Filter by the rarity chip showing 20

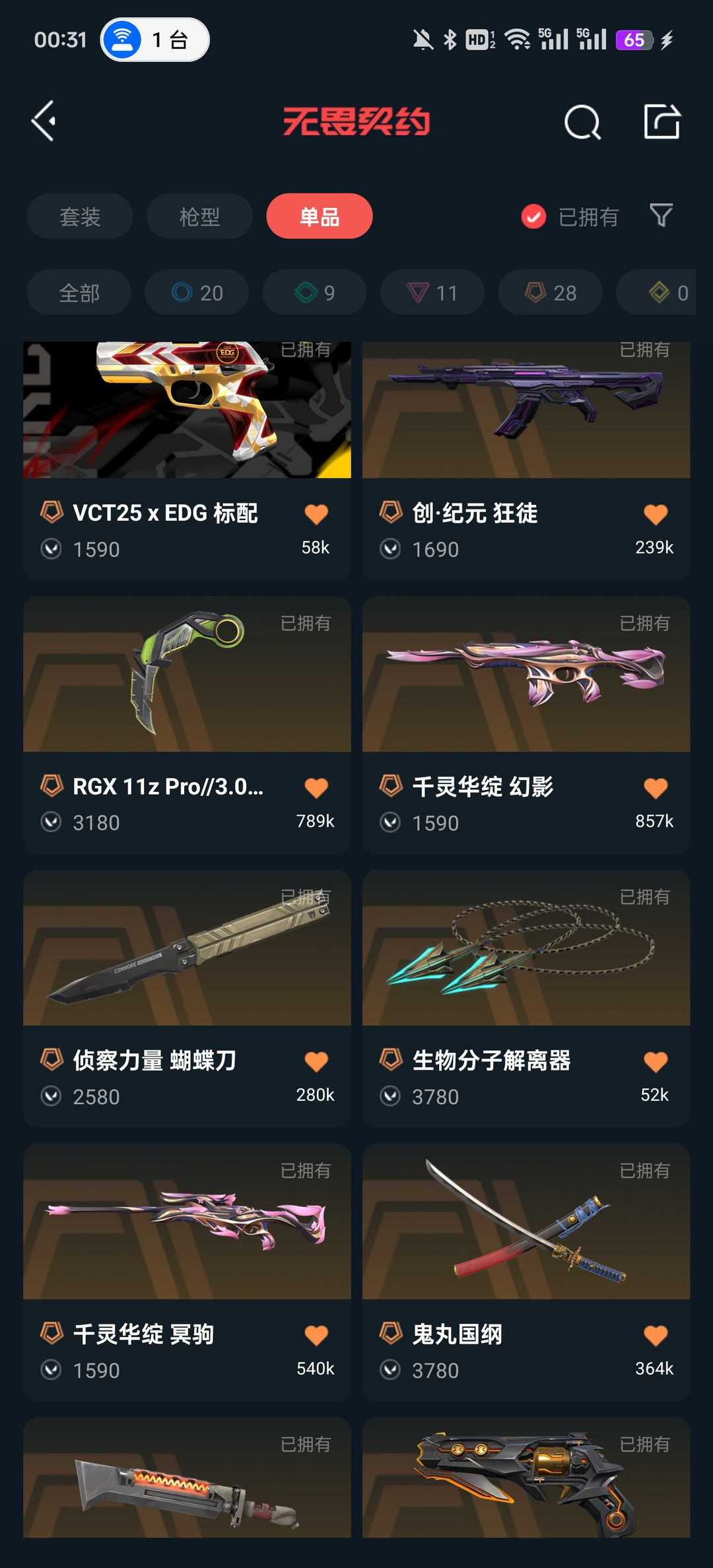point(197,292)
